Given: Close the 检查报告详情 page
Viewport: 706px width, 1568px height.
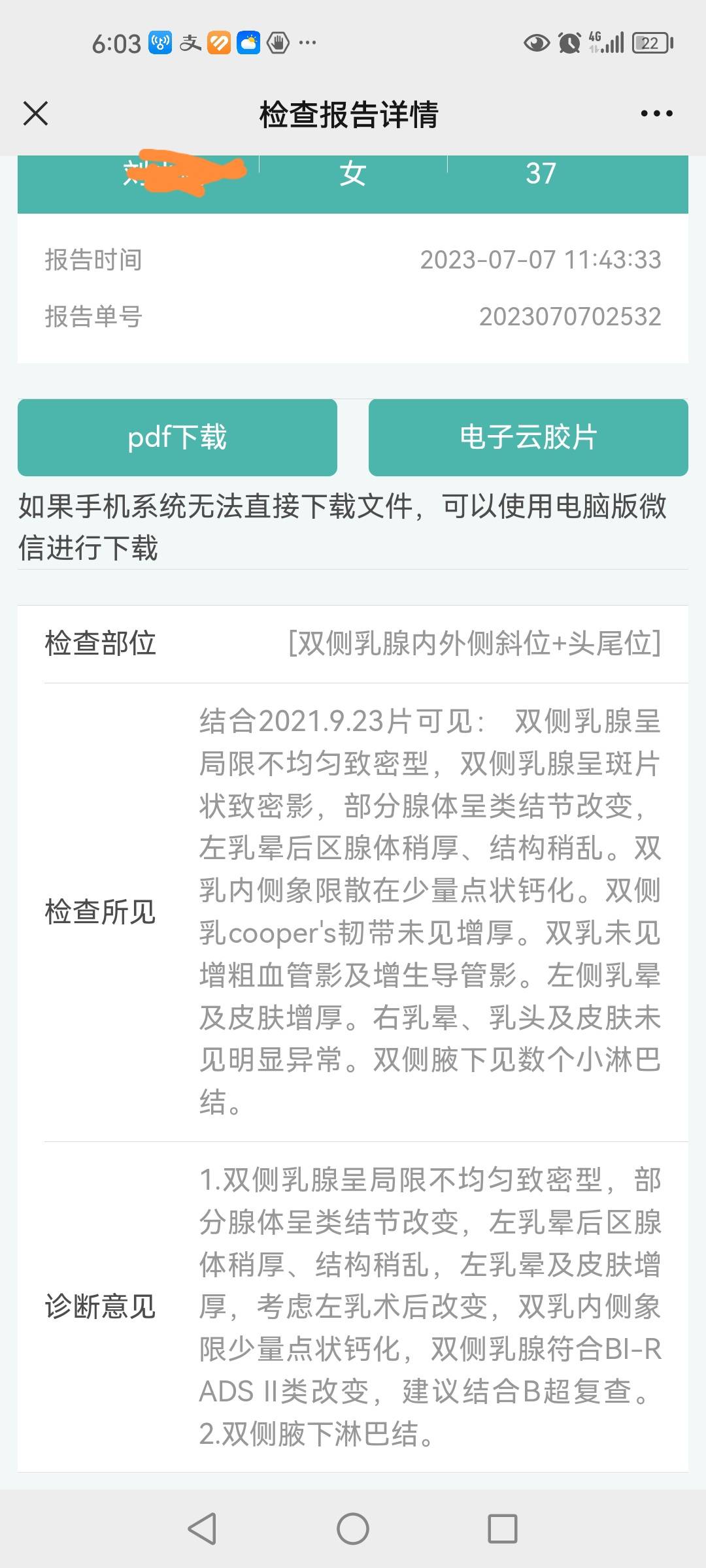Looking at the screenshot, I should [37, 112].
